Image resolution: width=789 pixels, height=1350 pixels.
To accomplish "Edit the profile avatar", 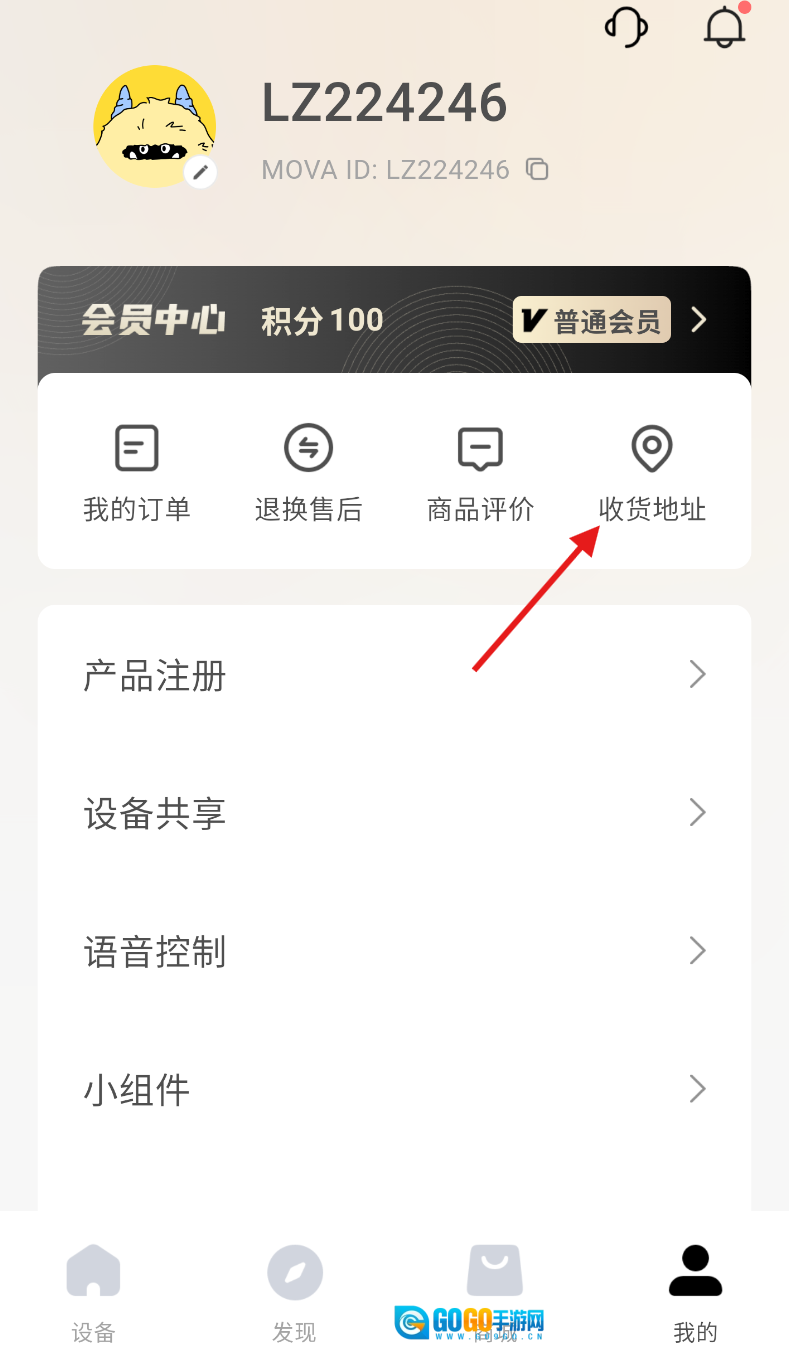I will tap(201, 172).
